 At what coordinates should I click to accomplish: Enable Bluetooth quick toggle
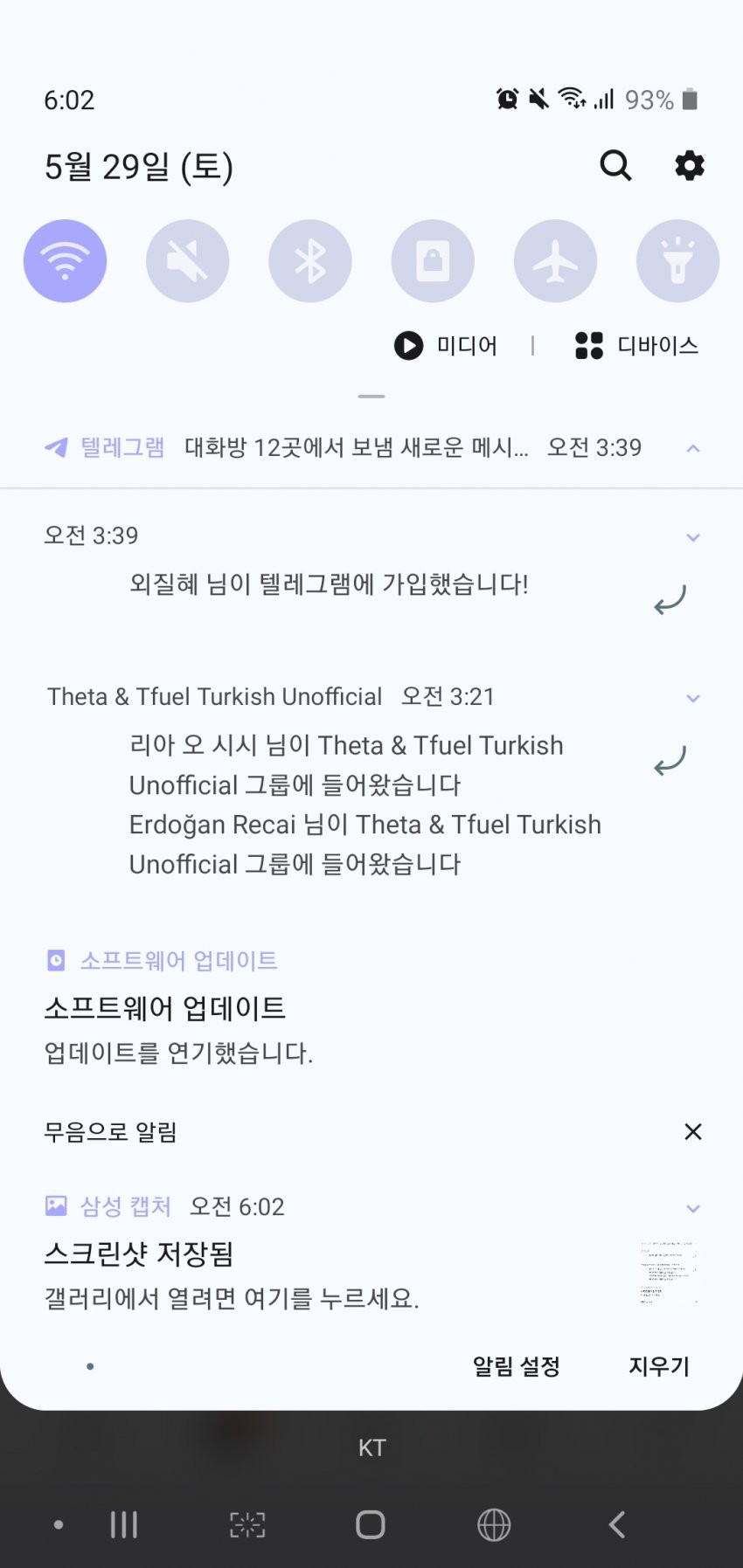pyautogui.click(x=310, y=261)
